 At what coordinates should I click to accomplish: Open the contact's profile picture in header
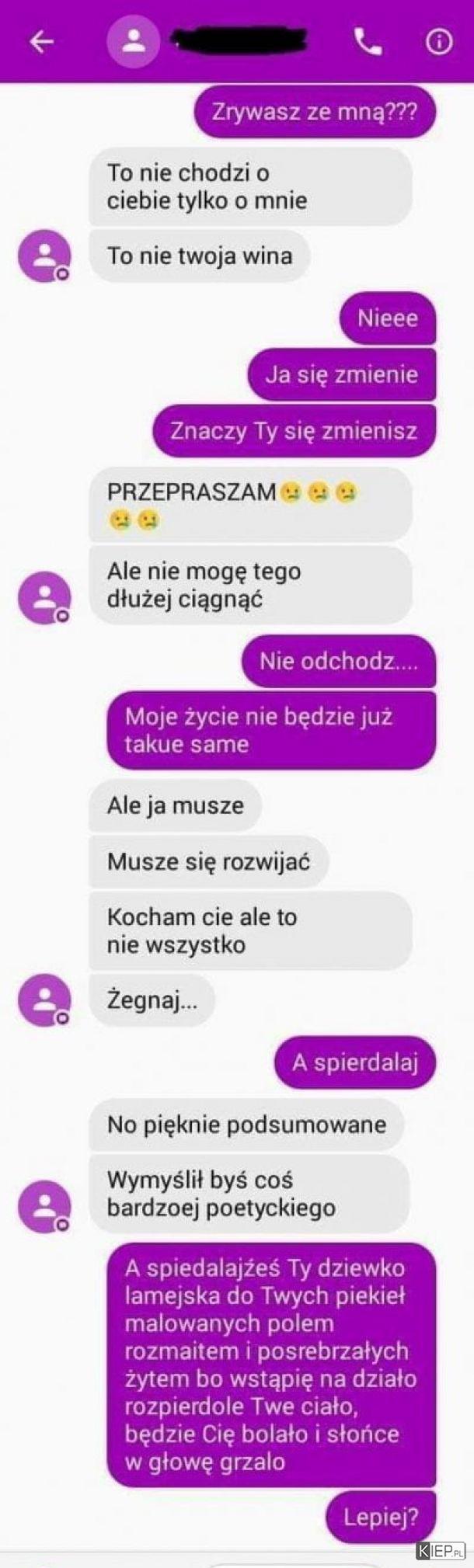(134, 42)
